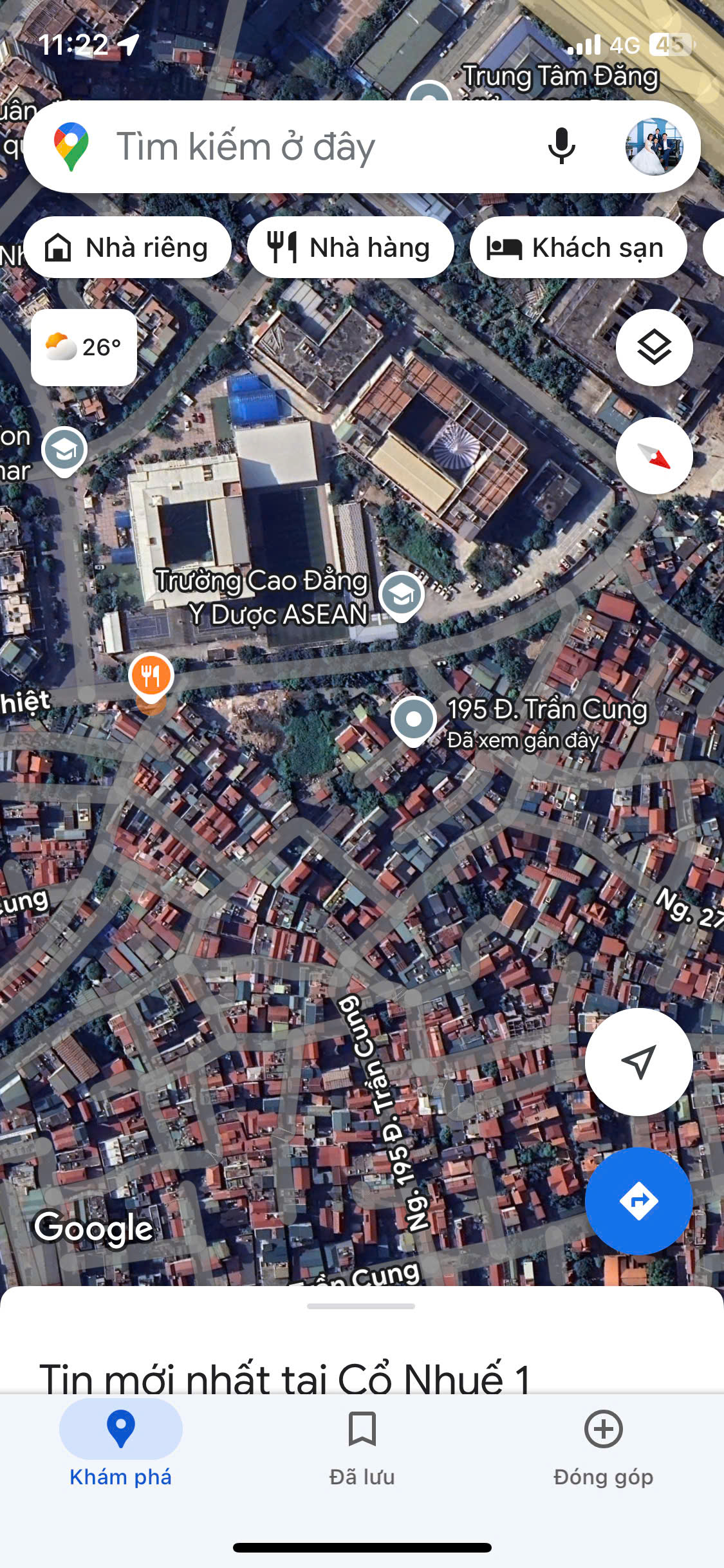
Task: Select the Nhà riêng chip
Action: tap(127, 247)
